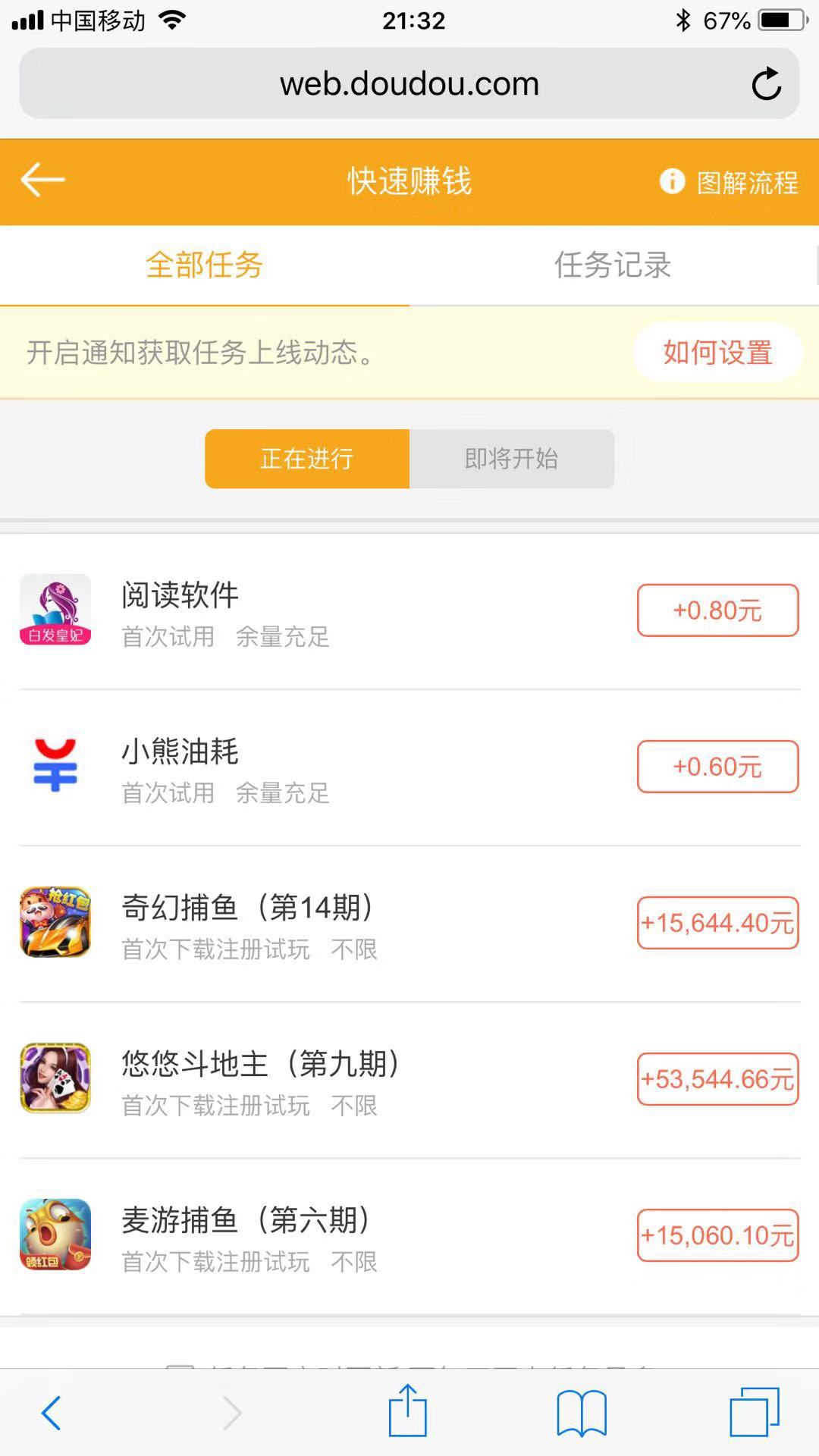Tap the +53,544.66元 reward for 悠悠斗地主
The height and width of the screenshot is (1456, 819).
point(717,1081)
